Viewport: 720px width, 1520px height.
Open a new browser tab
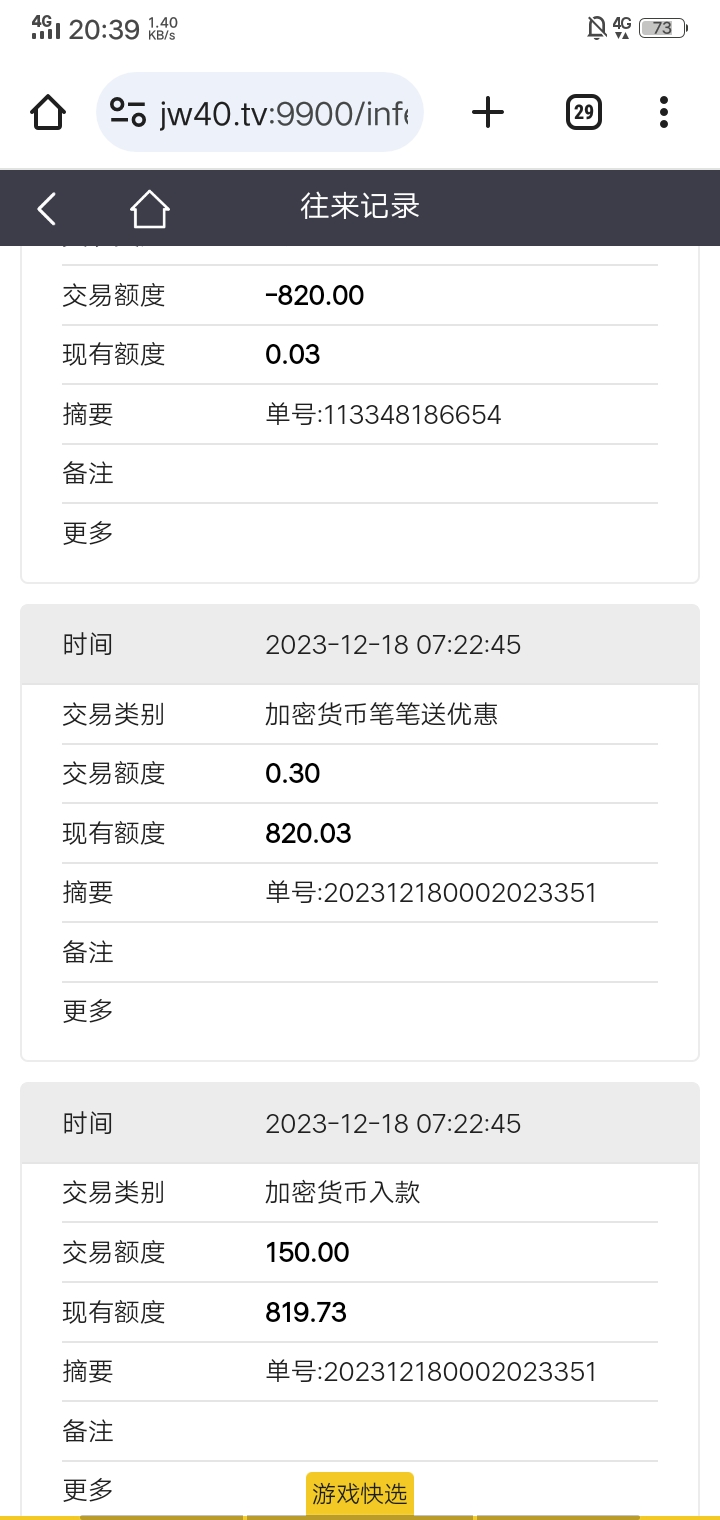click(487, 112)
